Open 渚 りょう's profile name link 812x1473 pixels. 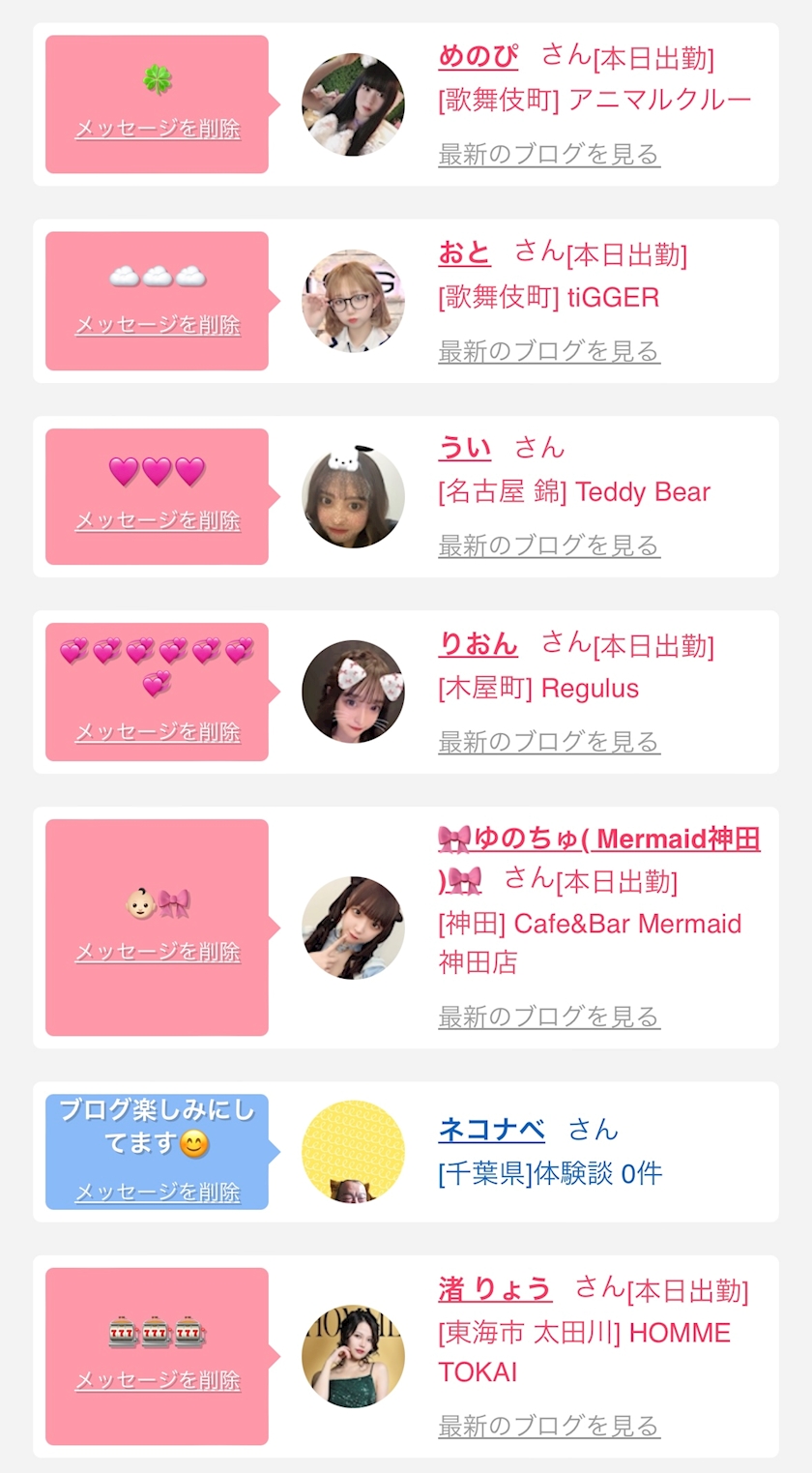[494, 1288]
